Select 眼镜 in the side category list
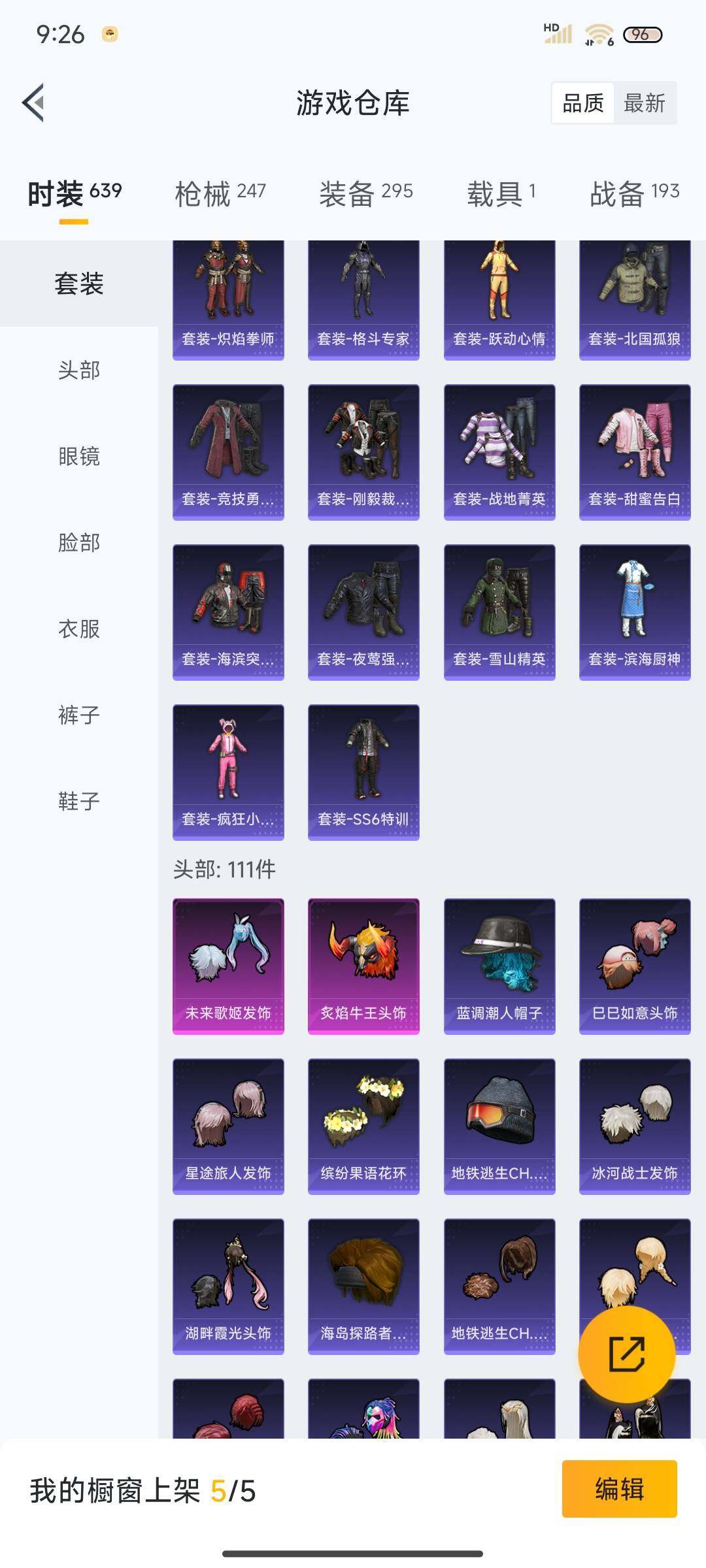 pos(79,456)
